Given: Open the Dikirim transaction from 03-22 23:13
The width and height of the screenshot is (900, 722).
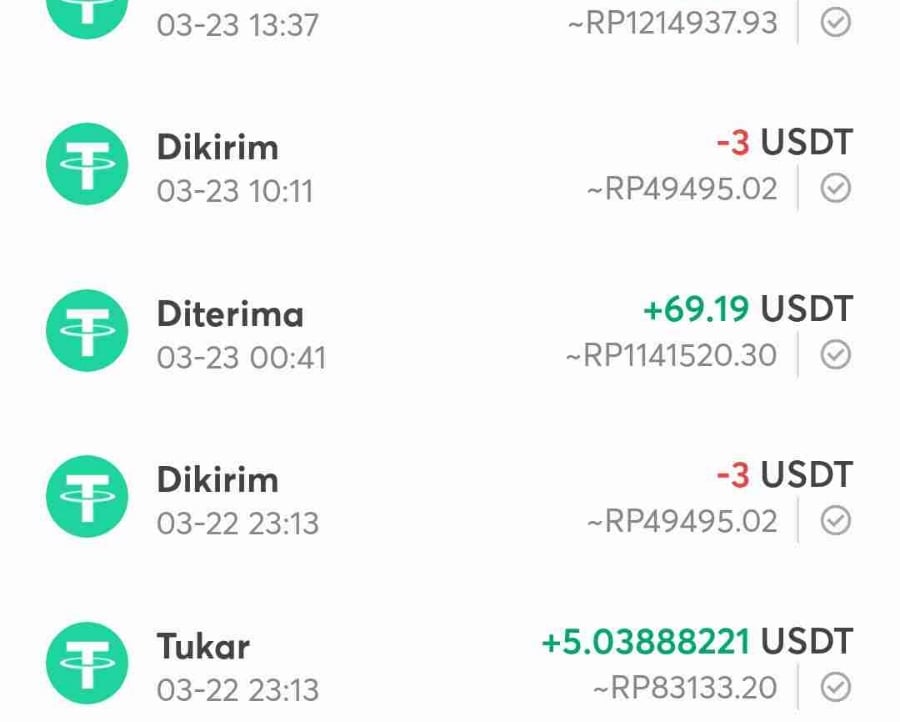Looking at the screenshot, I should (450, 496).
